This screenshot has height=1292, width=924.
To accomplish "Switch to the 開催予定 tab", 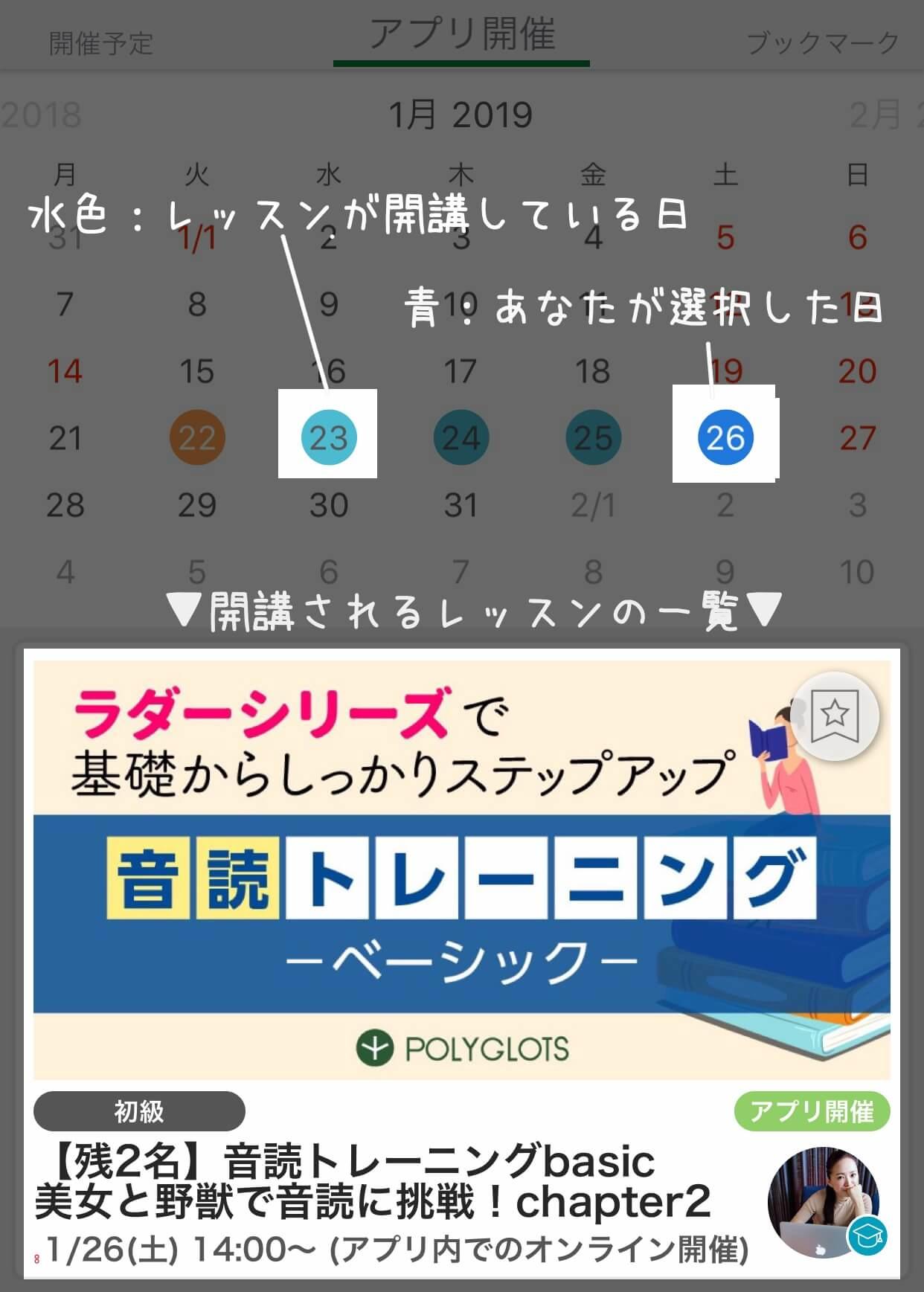I will pos(100,43).
